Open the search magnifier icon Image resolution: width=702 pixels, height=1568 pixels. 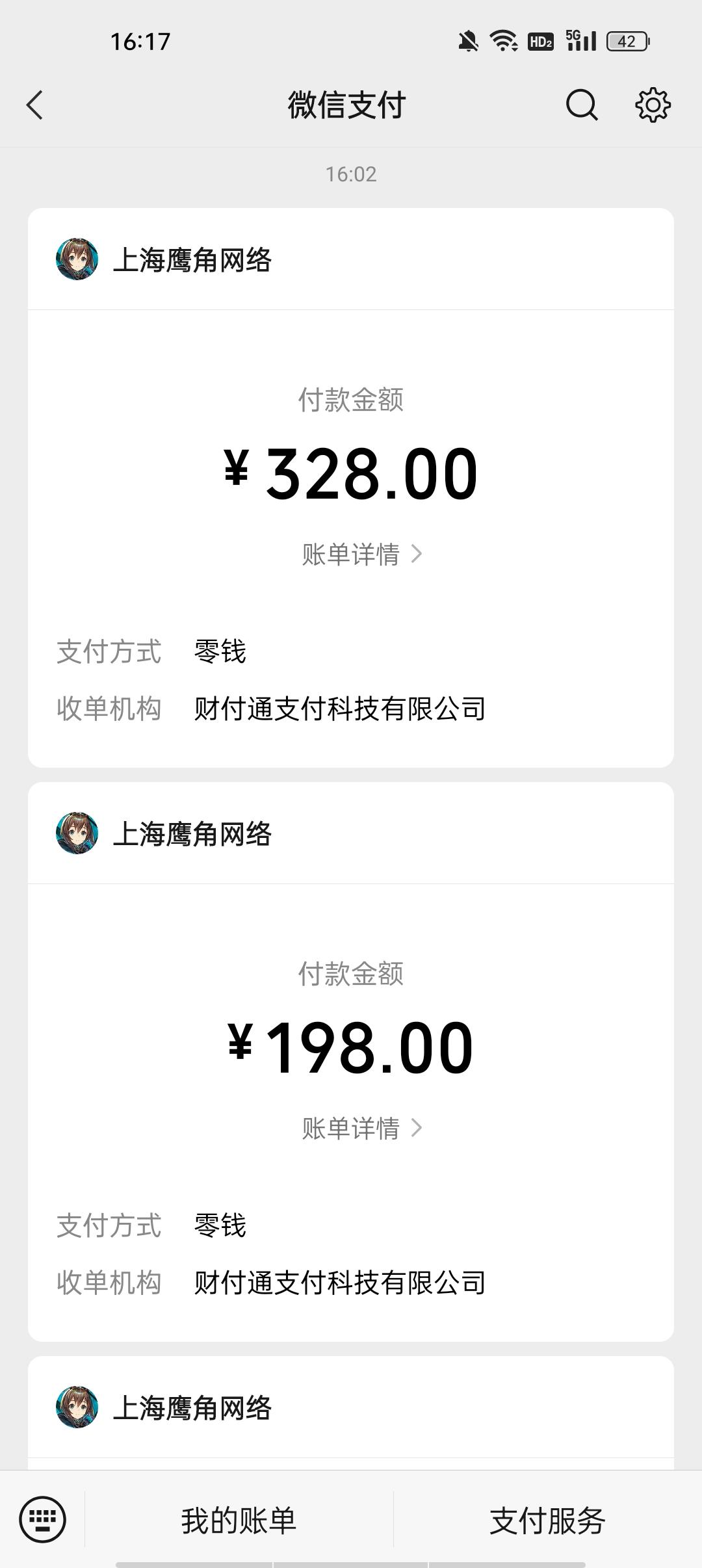[581, 105]
